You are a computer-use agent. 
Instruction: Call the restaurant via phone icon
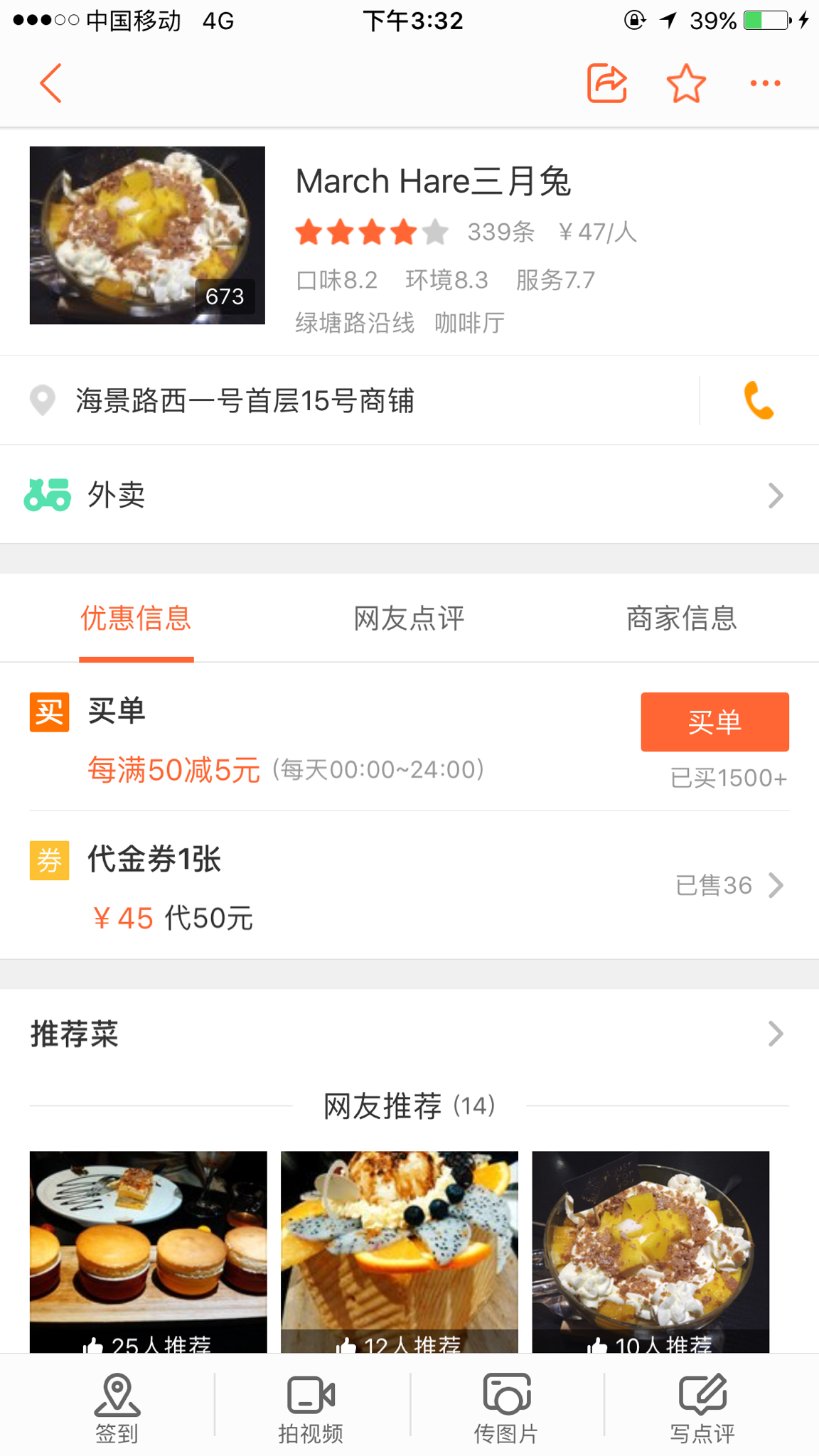pyautogui.click(x=759, y=400)
